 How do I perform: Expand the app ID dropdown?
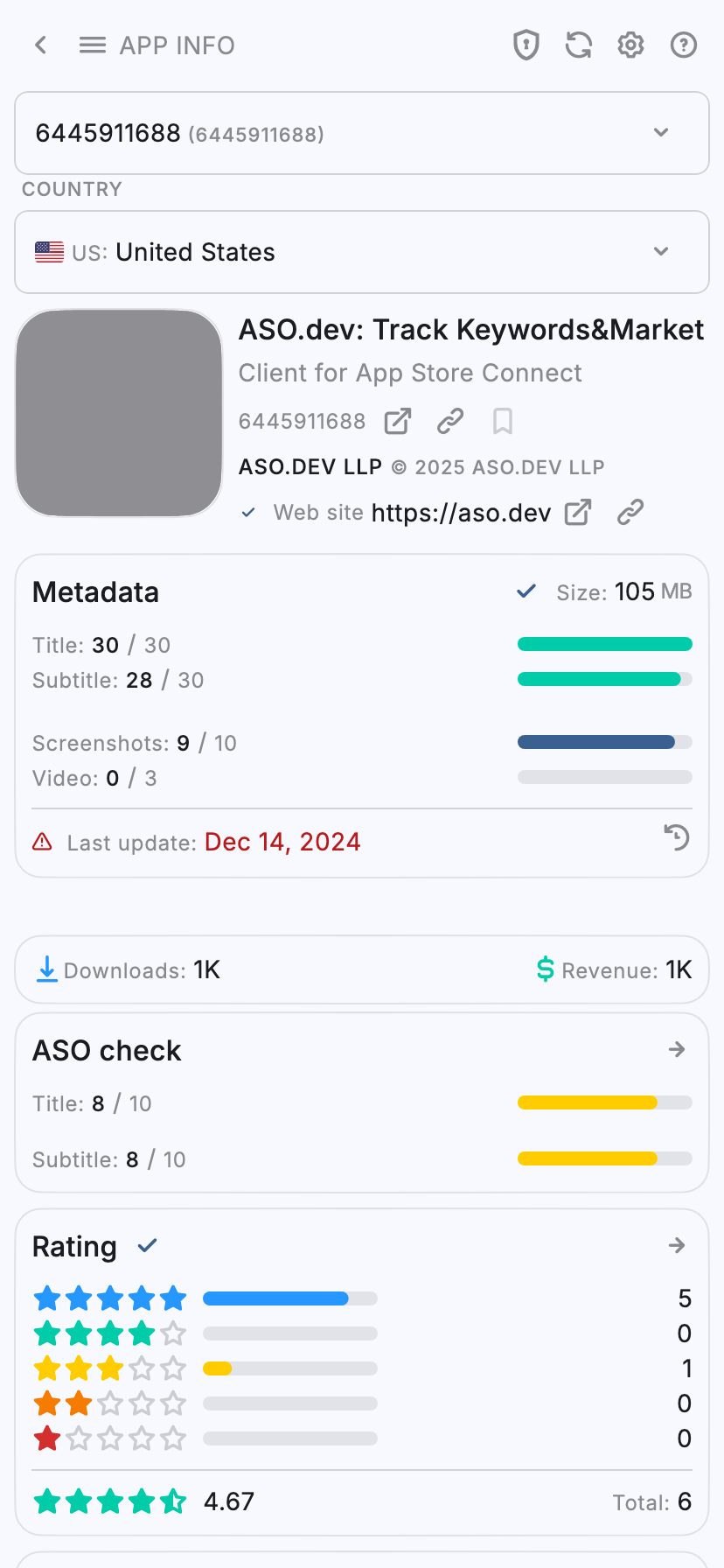pyautogui.click(x=661, y=133)
